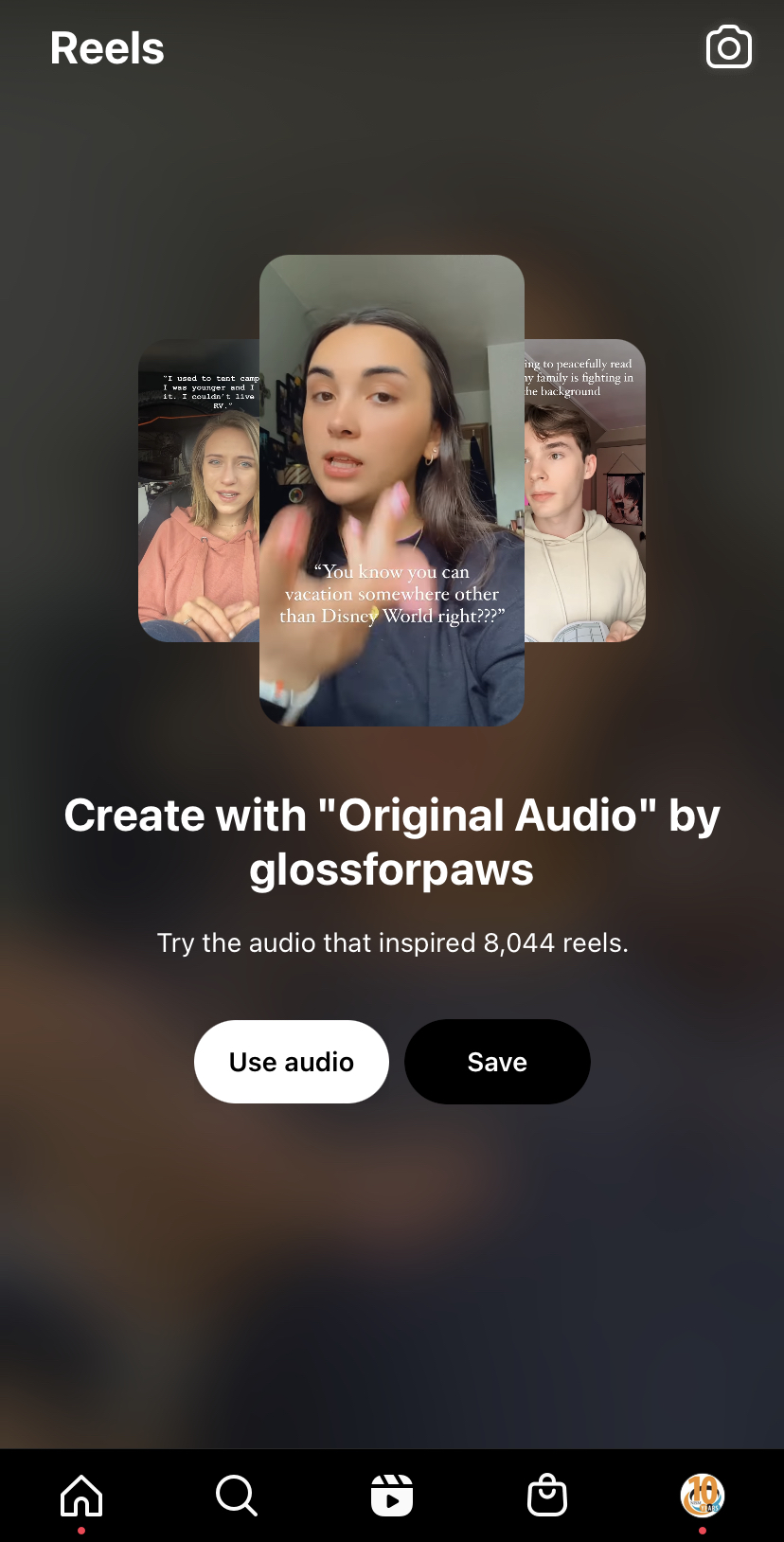Open the right reel about peacefully reading
Image resolution: width=784 pixels, height=1542 pixels.
click(585, 491)
